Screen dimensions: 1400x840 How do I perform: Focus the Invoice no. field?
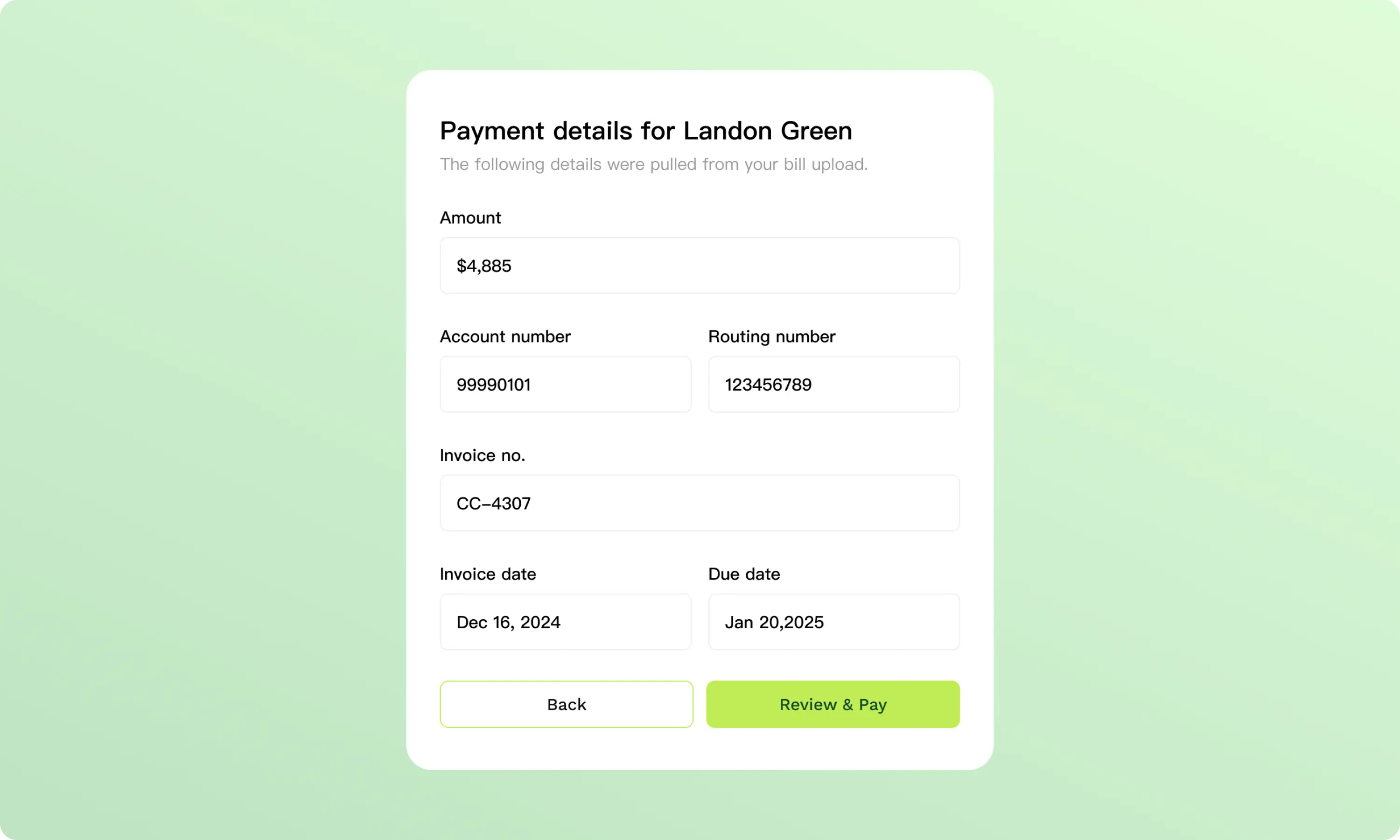pyautogui.click(x=700, y=503)
